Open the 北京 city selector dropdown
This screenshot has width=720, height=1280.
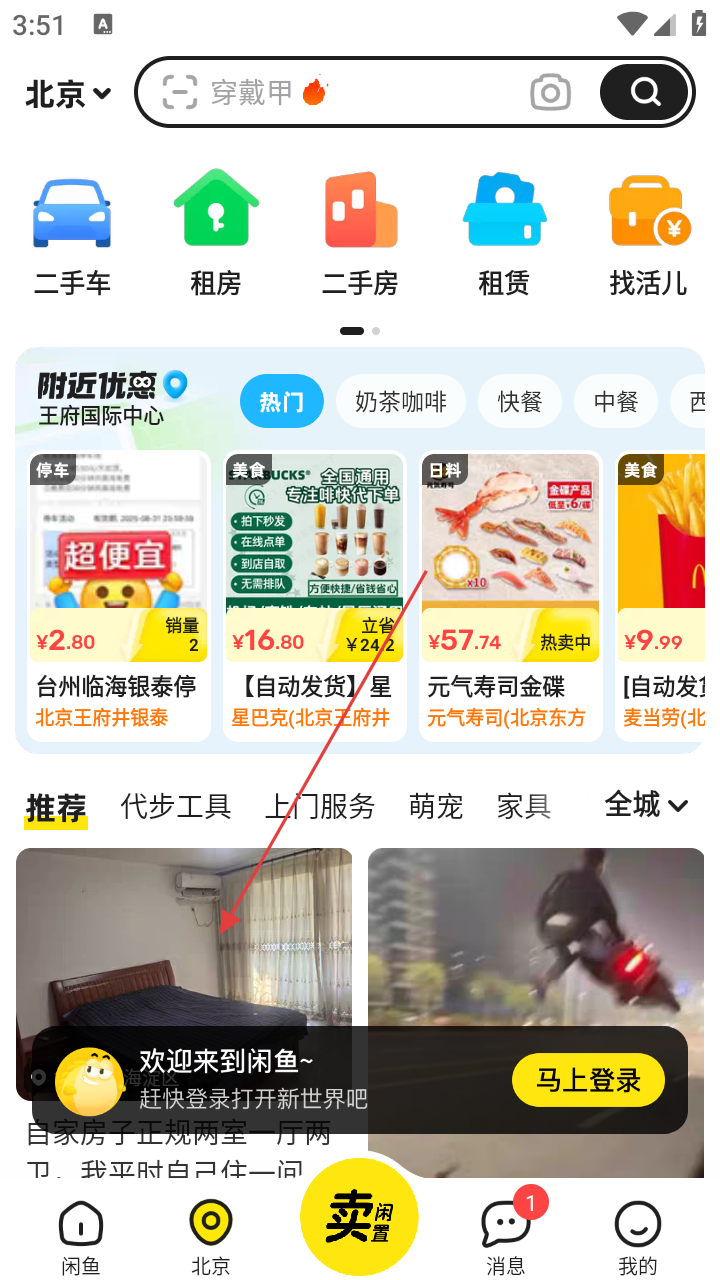[68, 94]
